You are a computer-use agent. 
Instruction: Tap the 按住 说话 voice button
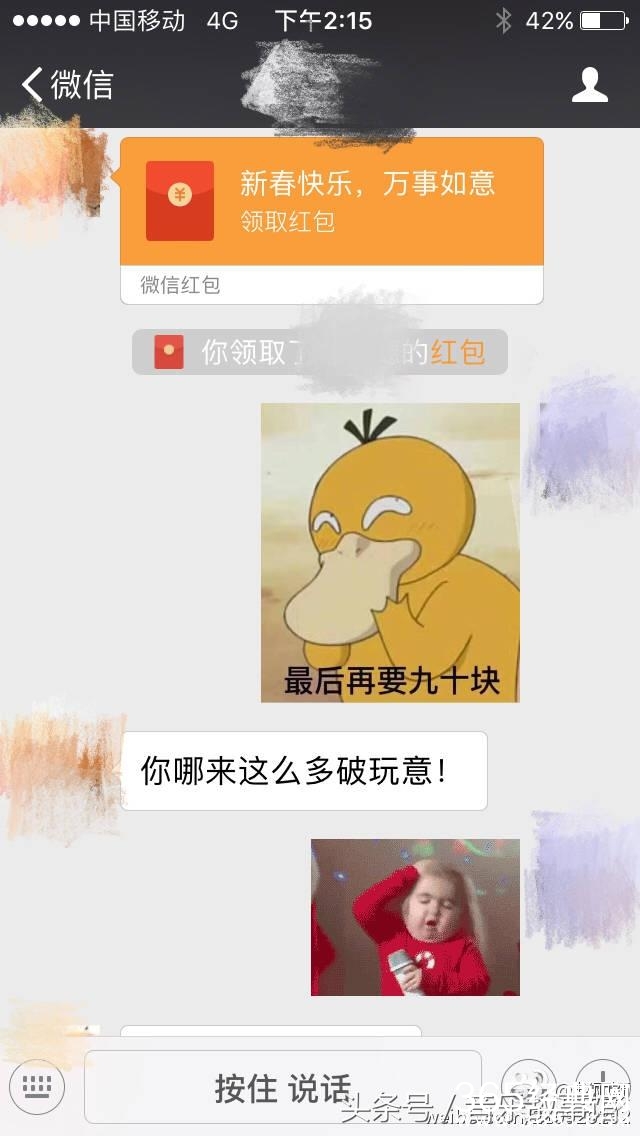point(283,1087)
